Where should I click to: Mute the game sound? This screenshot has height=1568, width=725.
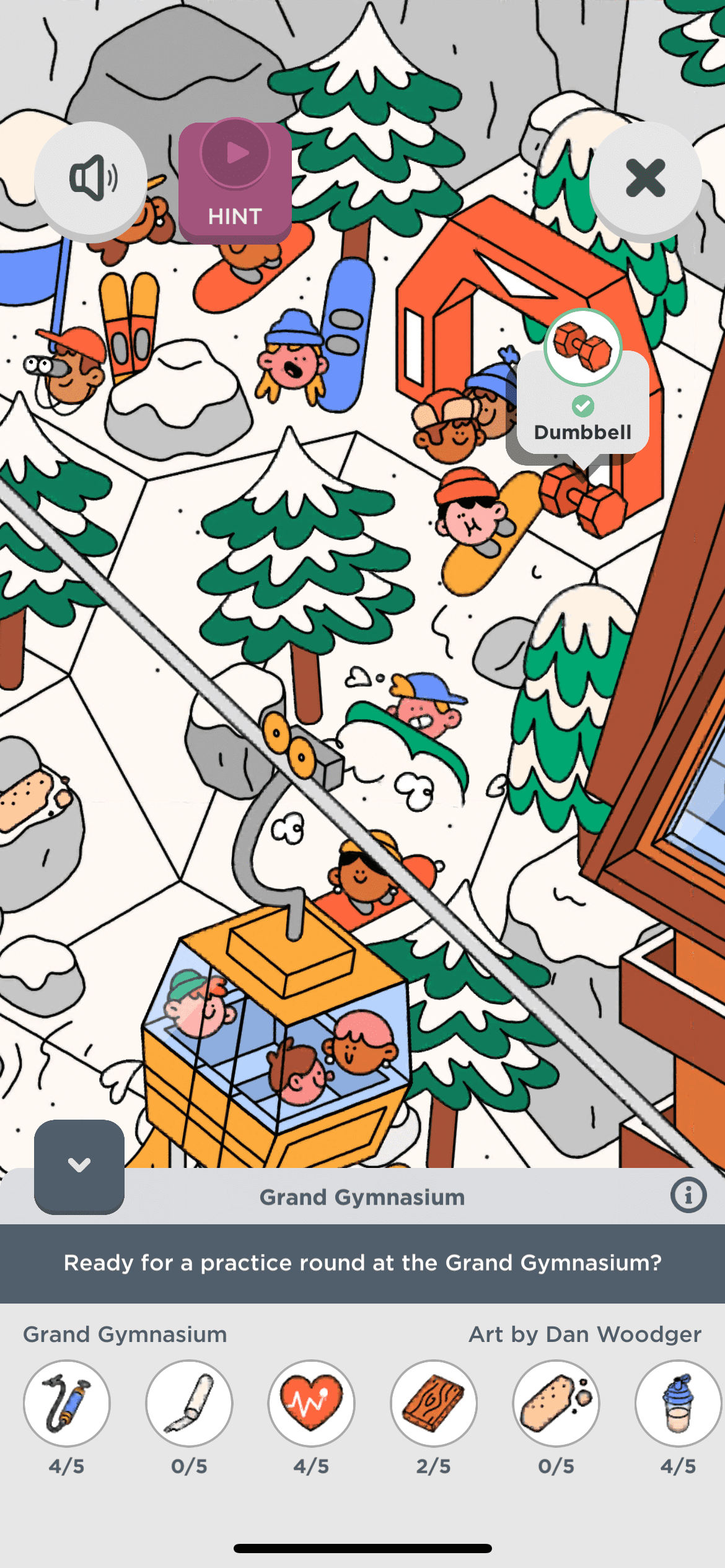(x=90, y=178)
